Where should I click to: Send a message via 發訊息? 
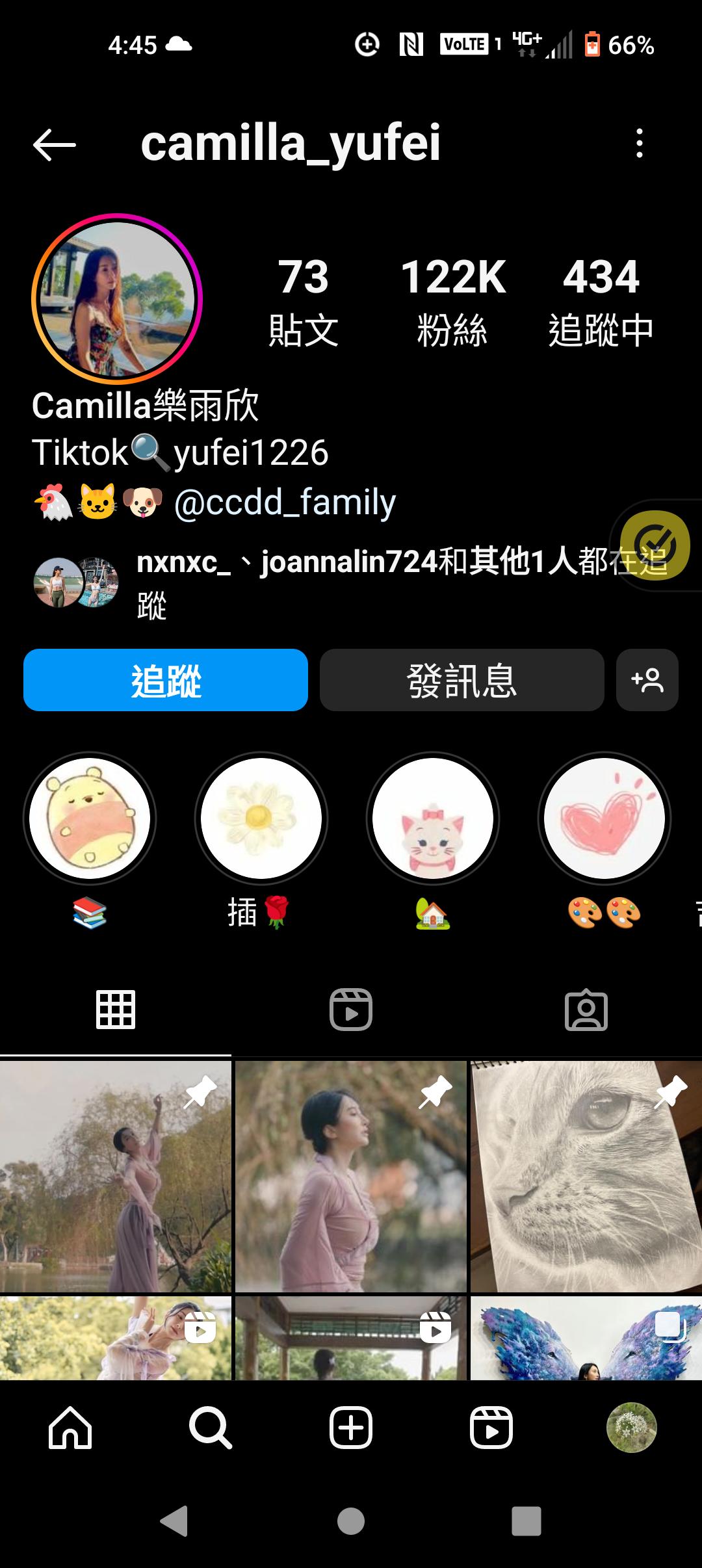pos(461,680)
